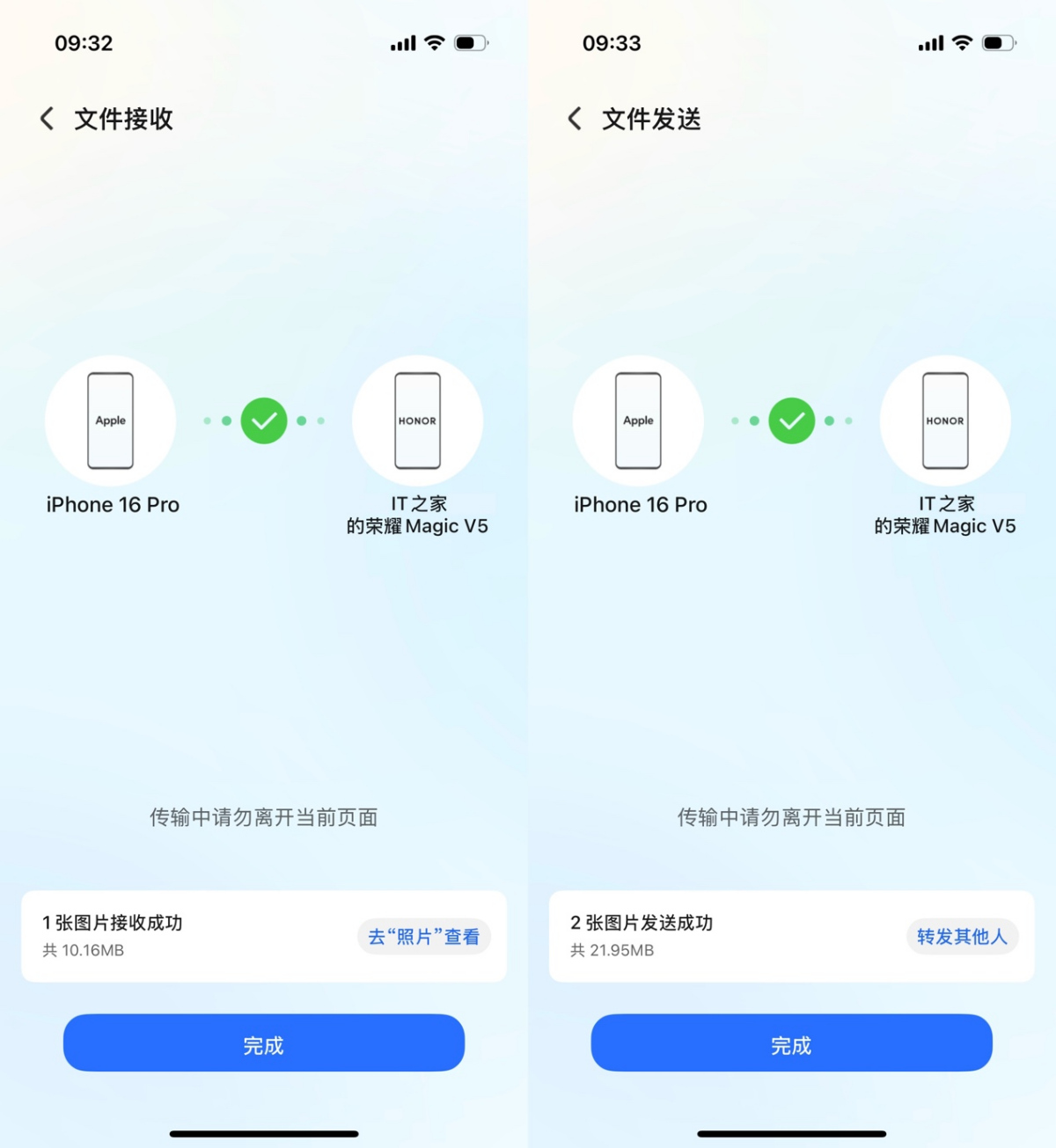
Task: Go back from the 文件接收 screen
Action: click(48, 119)
